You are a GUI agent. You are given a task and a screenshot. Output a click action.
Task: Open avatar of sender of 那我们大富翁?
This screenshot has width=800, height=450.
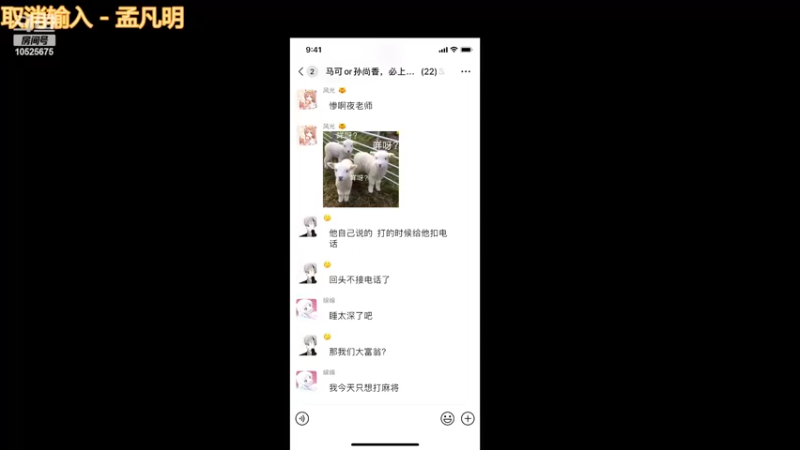click(307, 345)
